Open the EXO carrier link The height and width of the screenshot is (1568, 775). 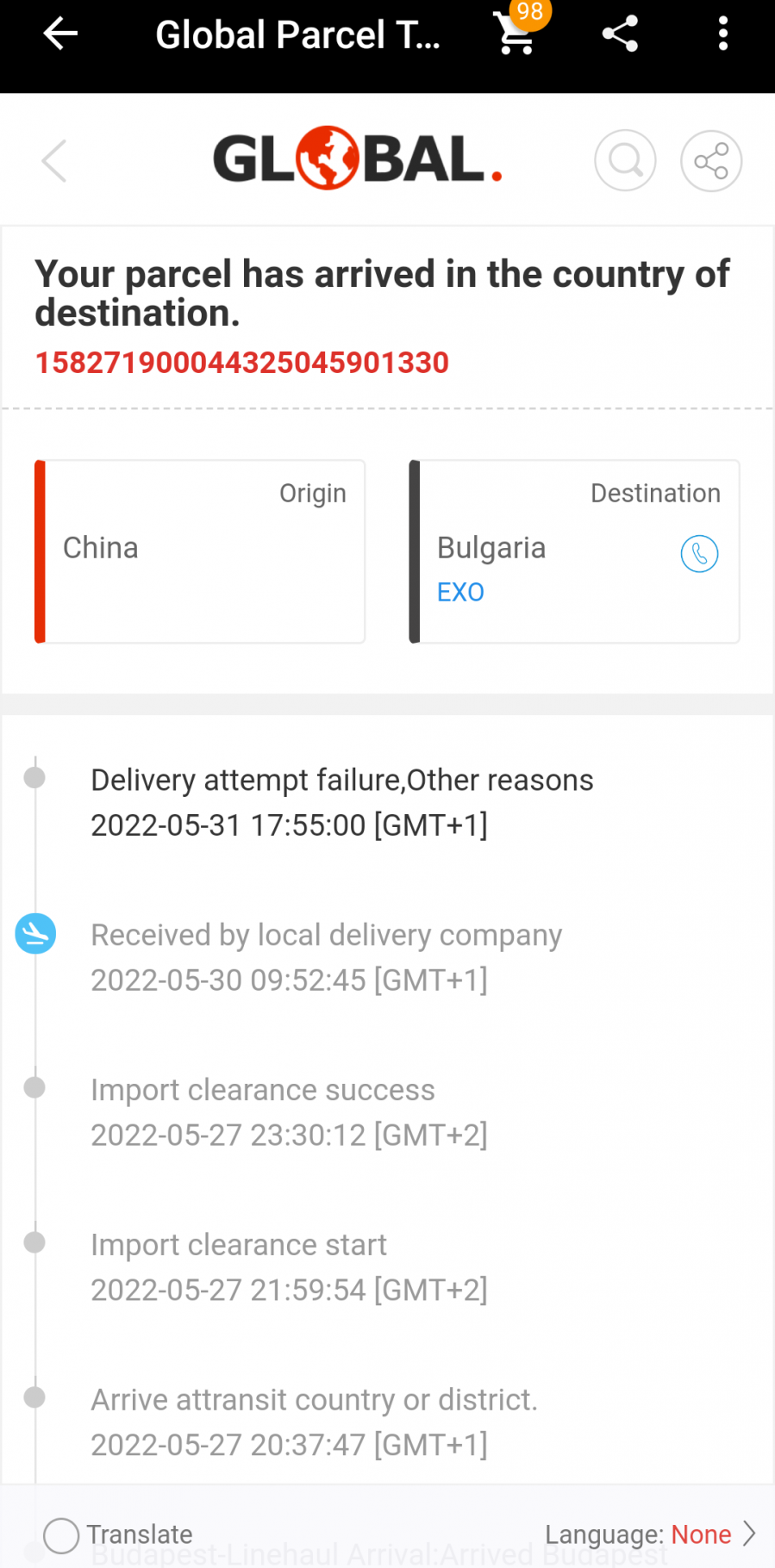point(460,593)
